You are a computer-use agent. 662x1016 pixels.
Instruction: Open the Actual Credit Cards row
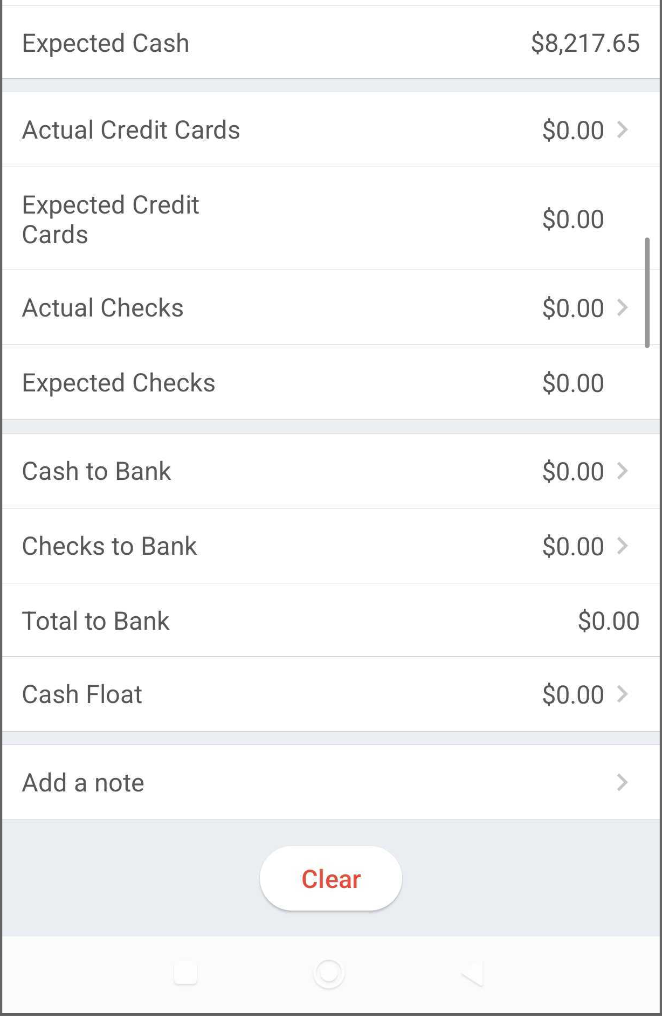pyautogui.click(x=330, y=130)
